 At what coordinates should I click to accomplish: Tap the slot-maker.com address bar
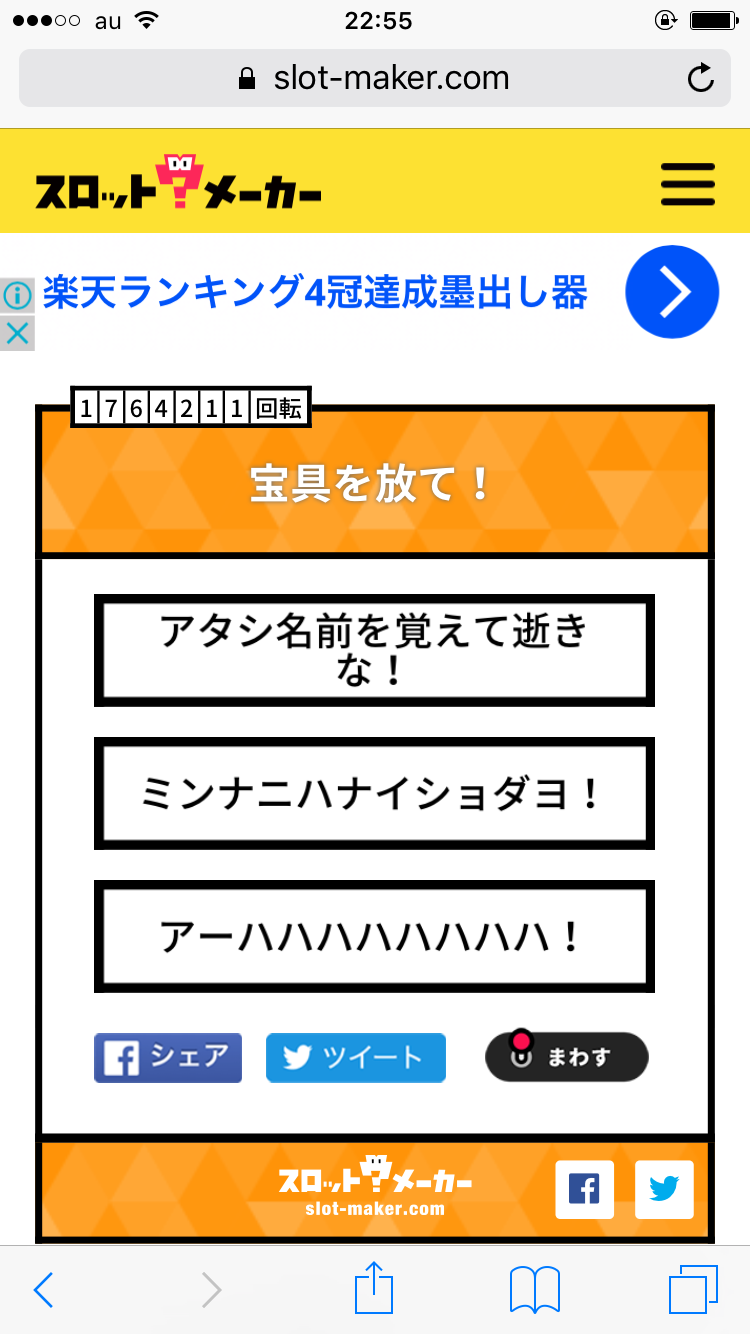(x=374, y=78)
